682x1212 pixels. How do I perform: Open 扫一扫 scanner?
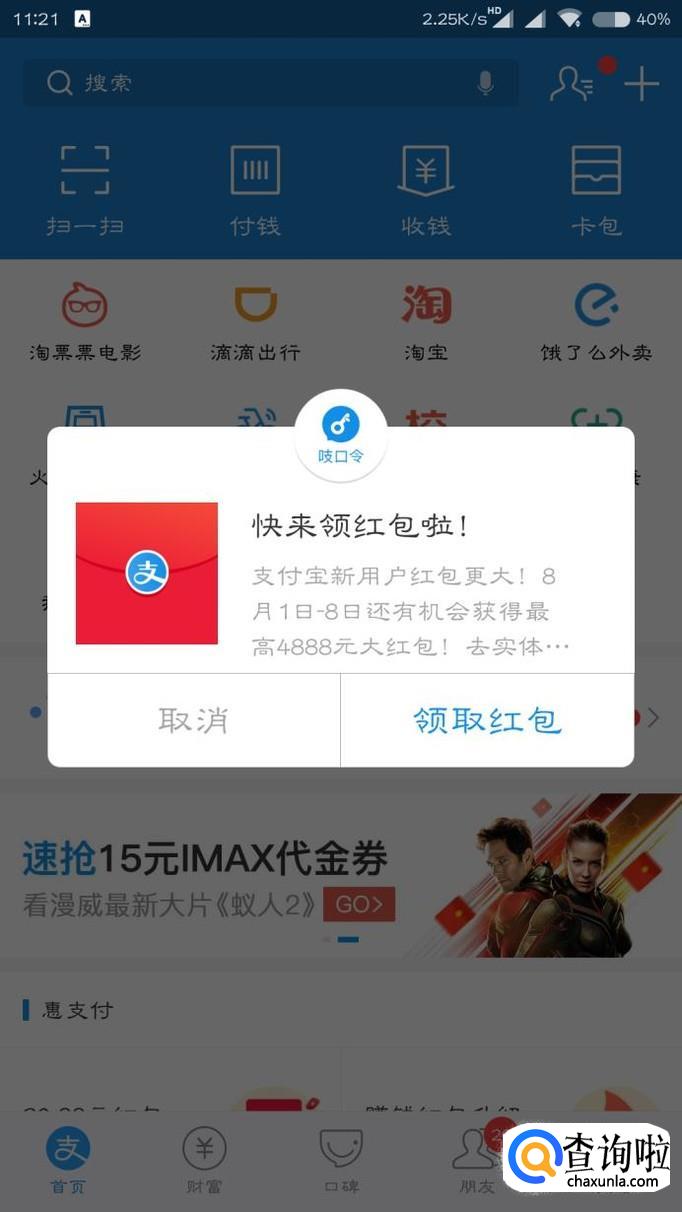(x=85, y=188)
